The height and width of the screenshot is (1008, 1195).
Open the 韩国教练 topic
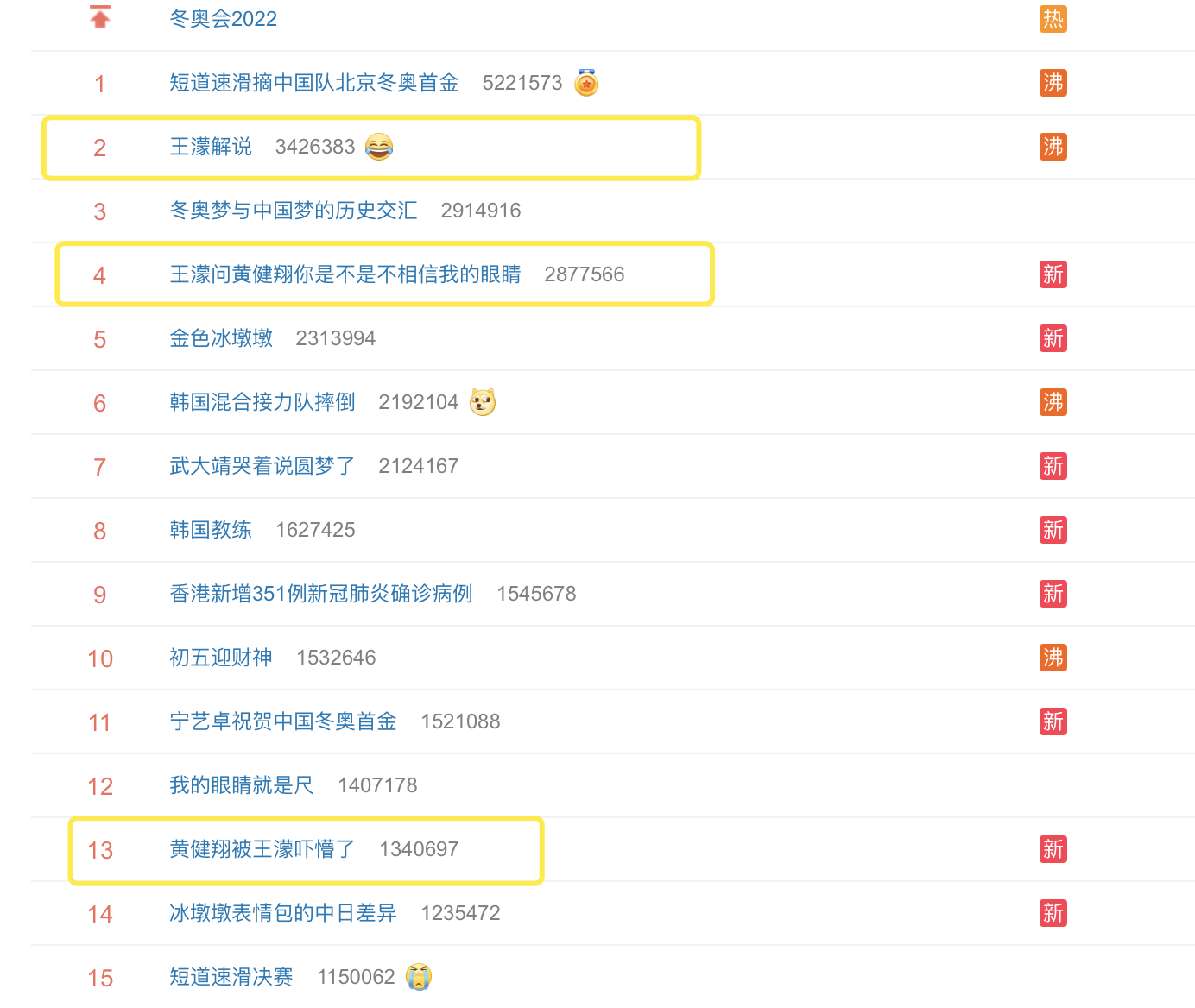pyautogui.click(x=211, y=530)
